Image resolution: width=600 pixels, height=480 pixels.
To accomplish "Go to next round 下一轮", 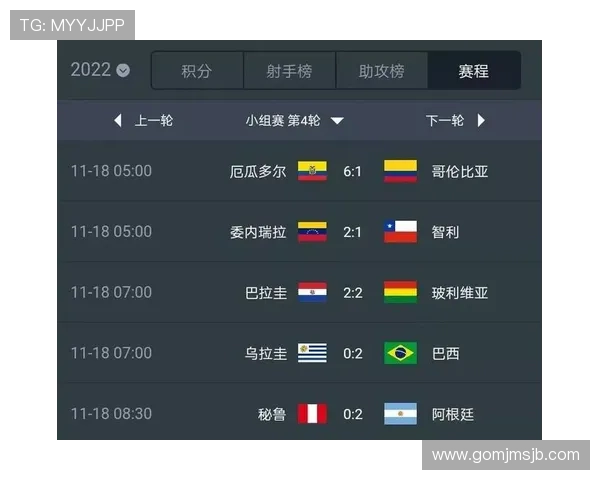I will coord(455,120).
